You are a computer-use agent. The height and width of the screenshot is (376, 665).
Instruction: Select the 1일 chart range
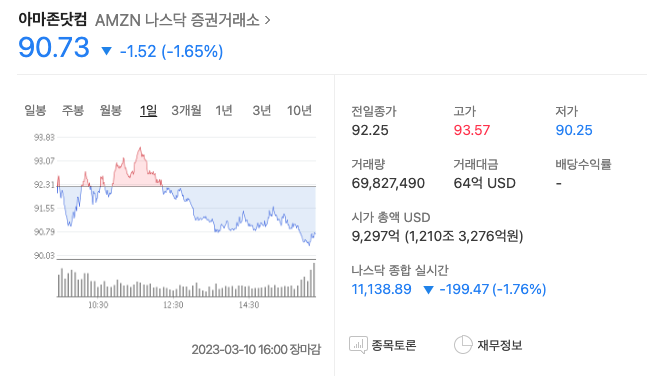148,111
